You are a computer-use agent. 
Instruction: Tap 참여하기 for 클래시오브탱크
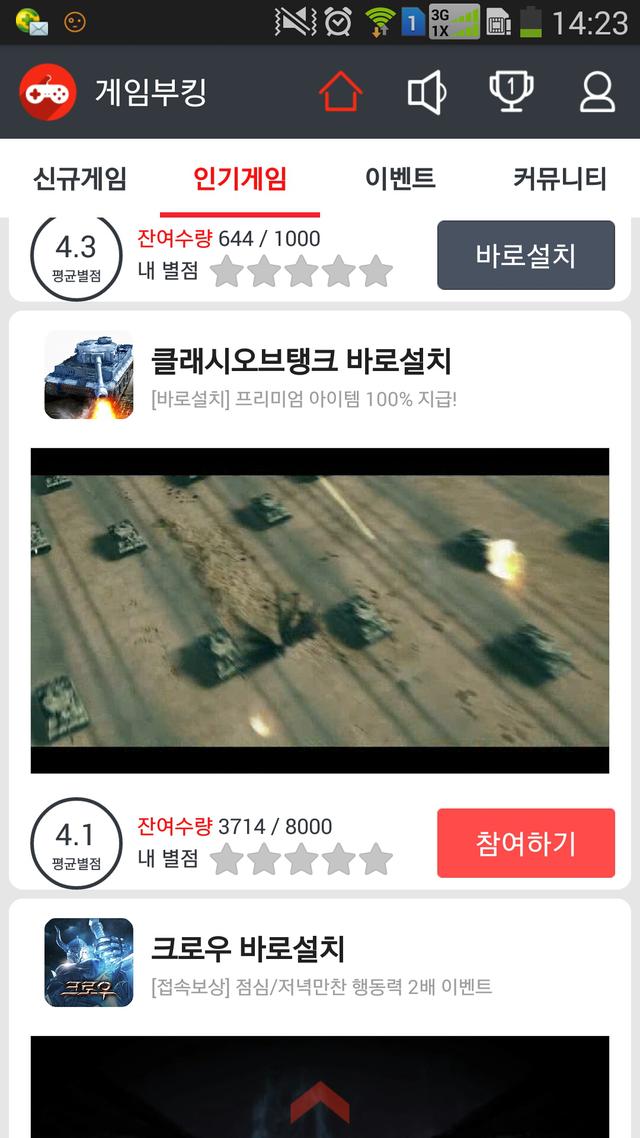(526, 843)
